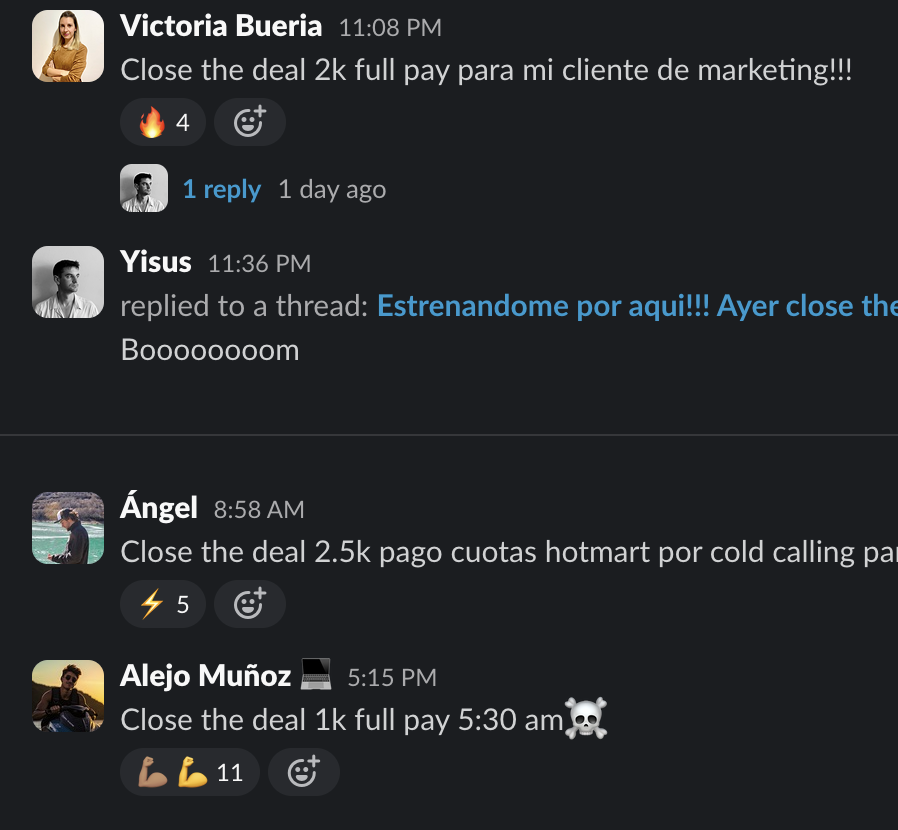This screenshot has width=898, height=830.
Task: Open the 1 reply thread
Action: pos(221,190)
